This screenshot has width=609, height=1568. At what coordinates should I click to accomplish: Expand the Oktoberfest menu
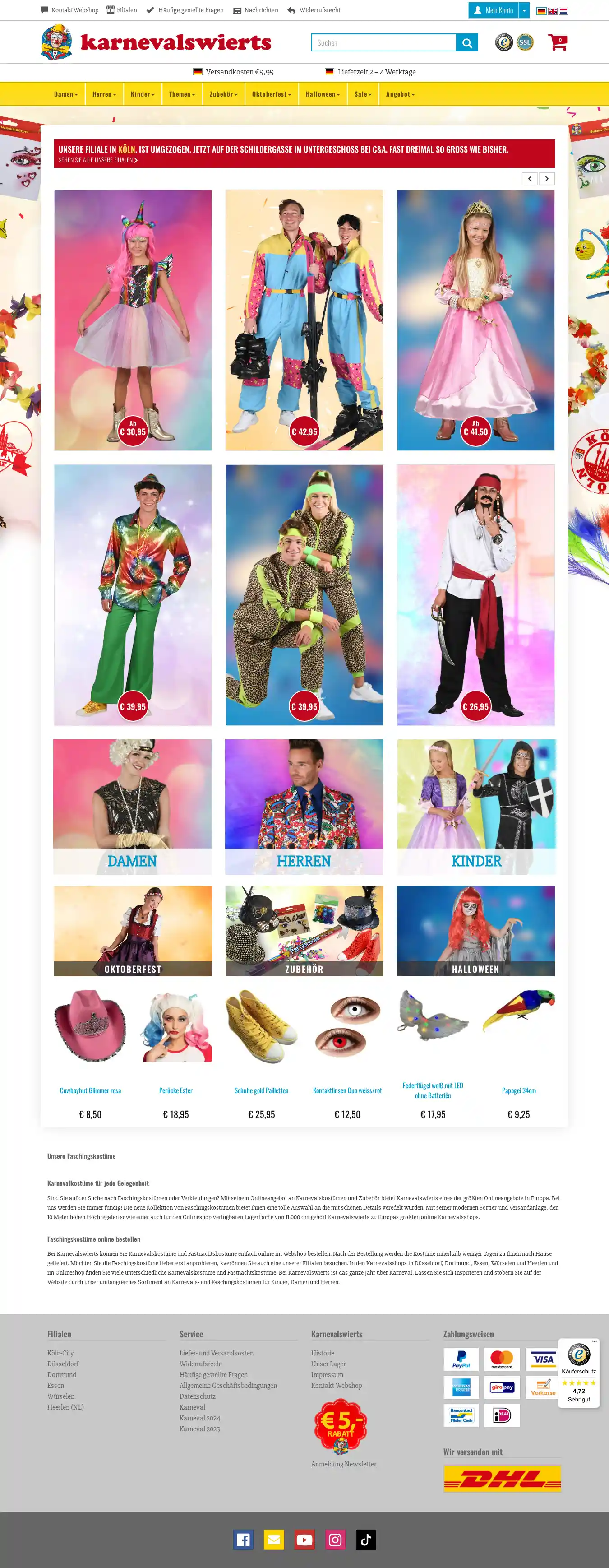point(271,94)
